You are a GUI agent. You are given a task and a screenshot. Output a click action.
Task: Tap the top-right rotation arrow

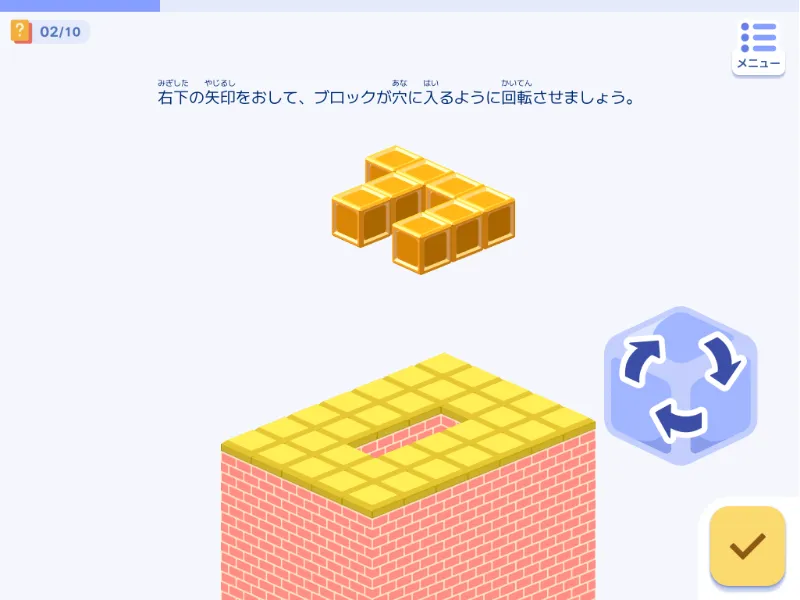coord(719,361)
